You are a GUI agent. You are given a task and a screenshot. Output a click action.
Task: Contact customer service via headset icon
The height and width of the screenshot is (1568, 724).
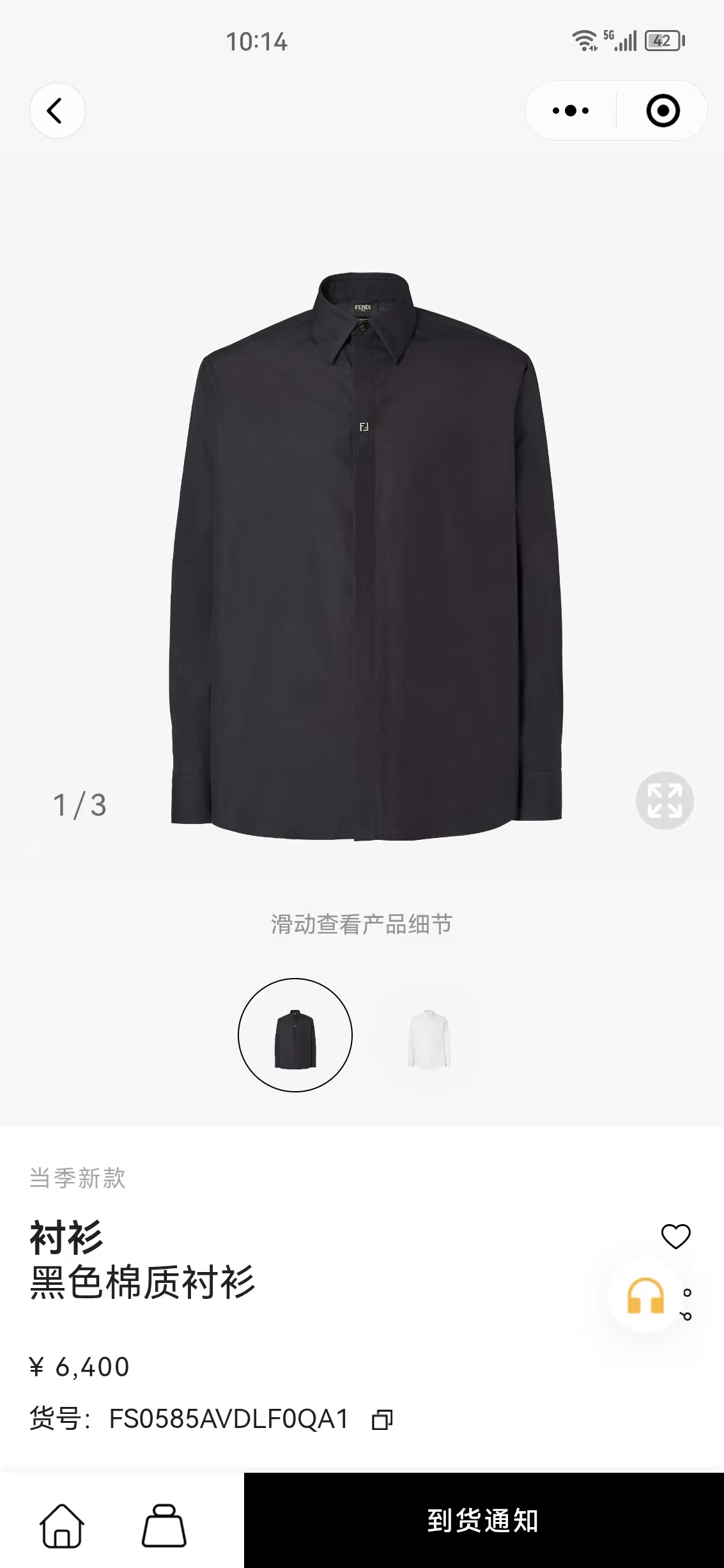645,1296
